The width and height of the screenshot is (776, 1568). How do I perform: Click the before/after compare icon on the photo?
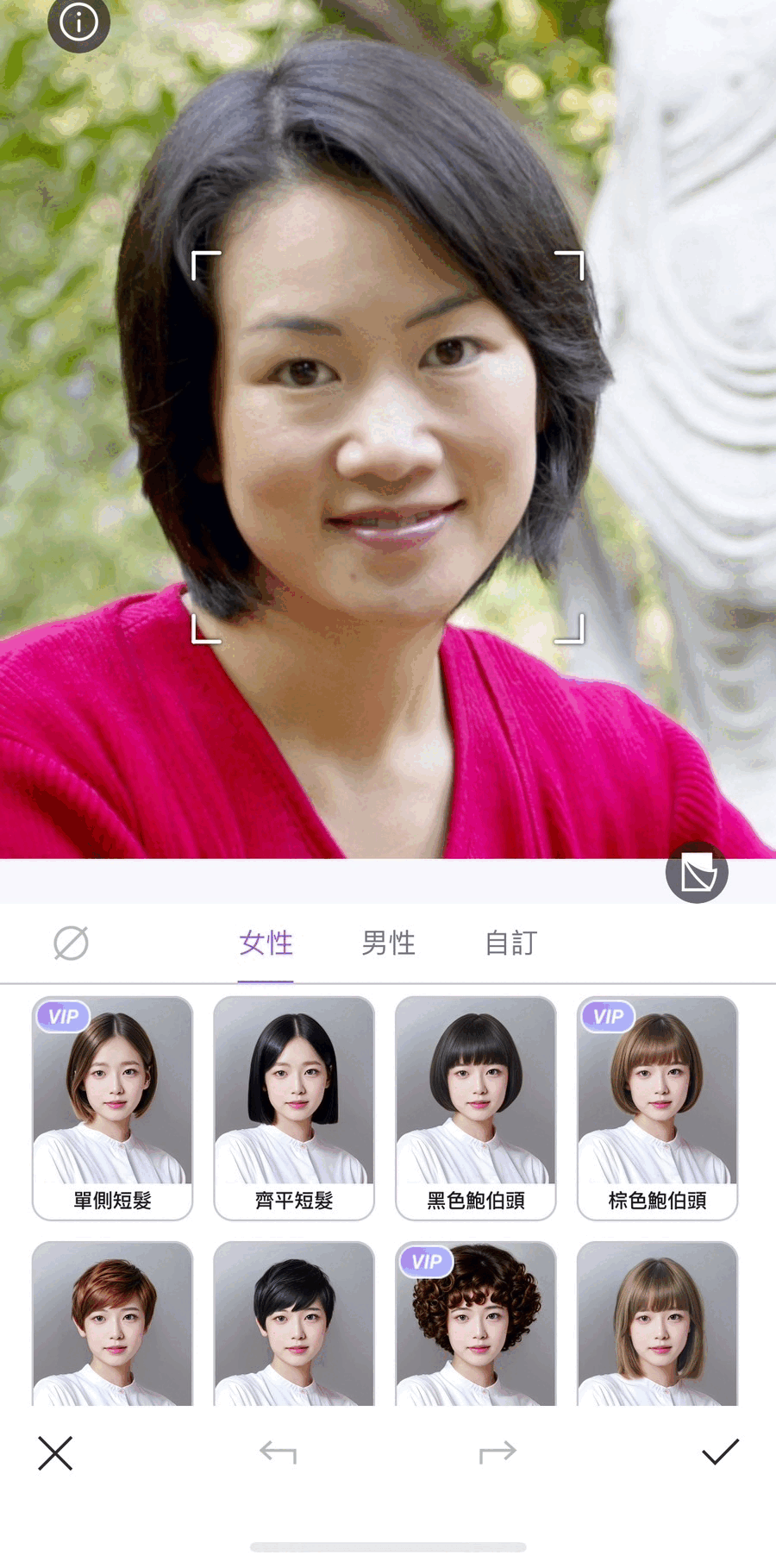click(x=698, y=871)
